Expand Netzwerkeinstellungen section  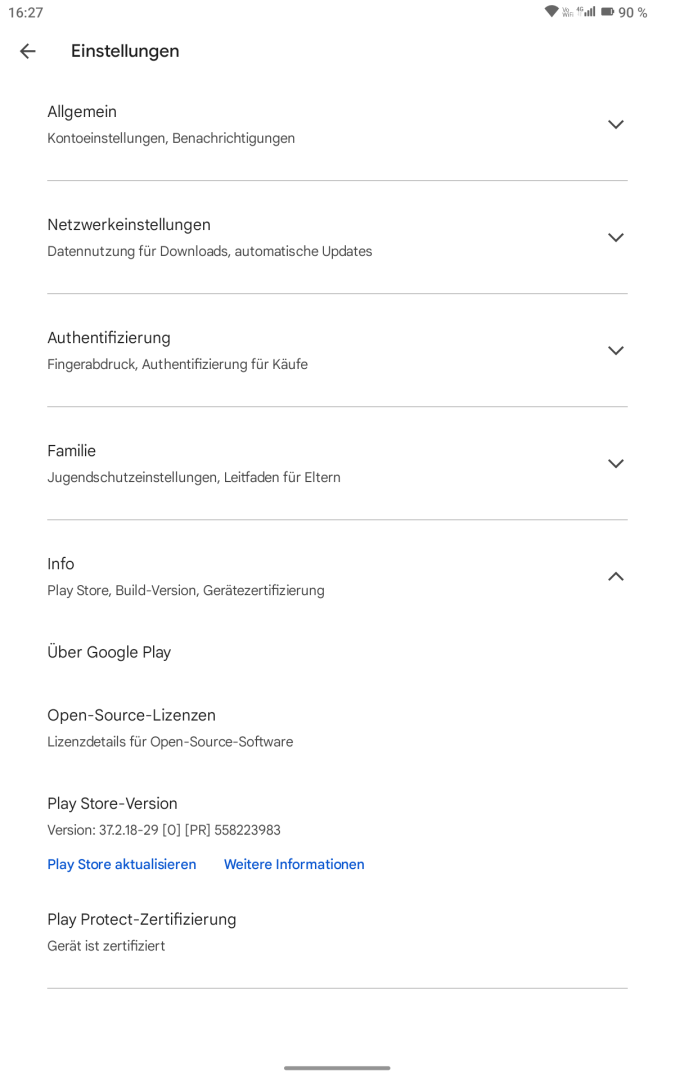(x=338, y=238)
